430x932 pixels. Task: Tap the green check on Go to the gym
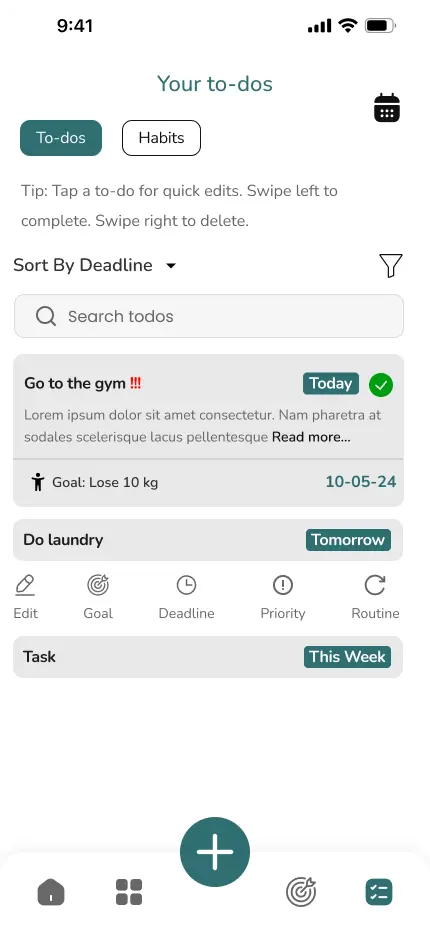coord(381,385)
